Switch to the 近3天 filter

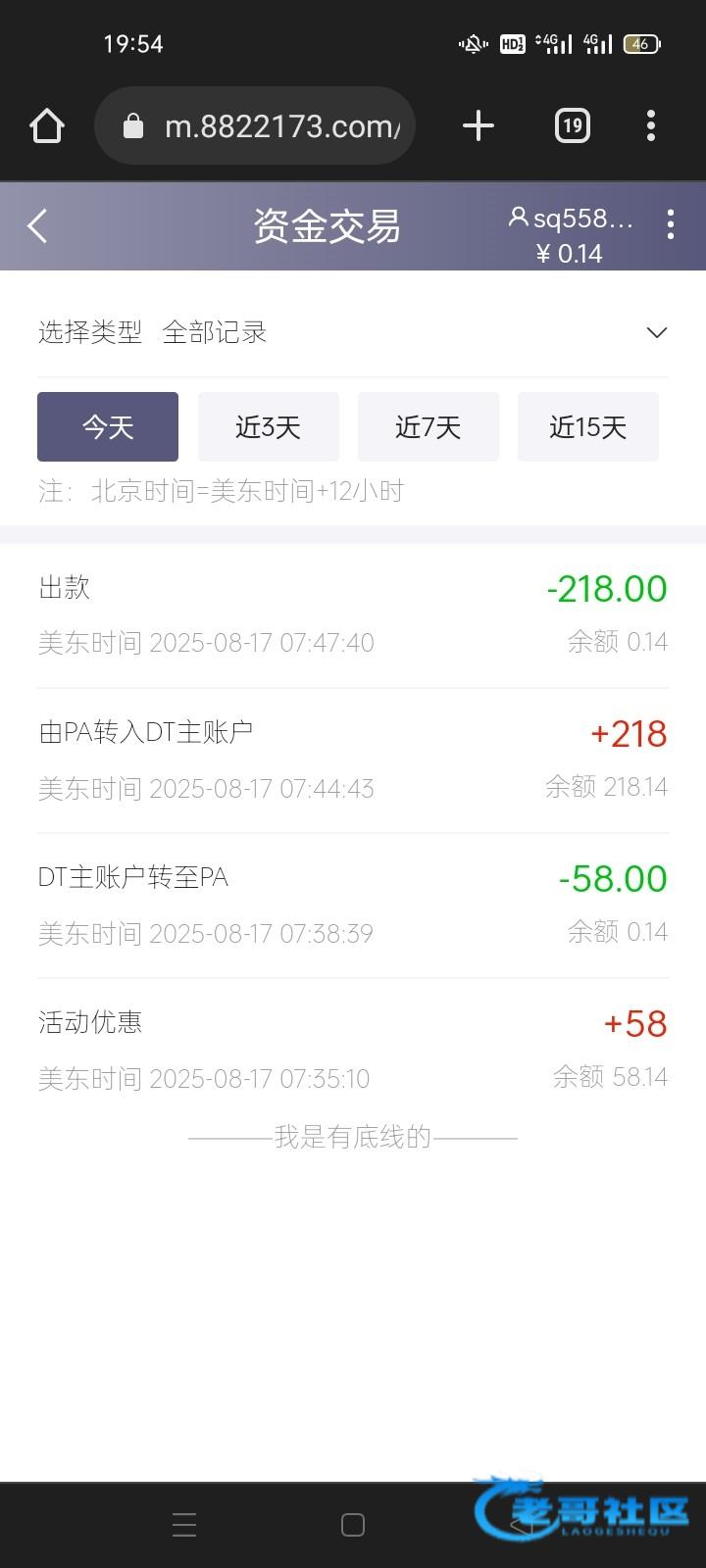tap(269, 426)
